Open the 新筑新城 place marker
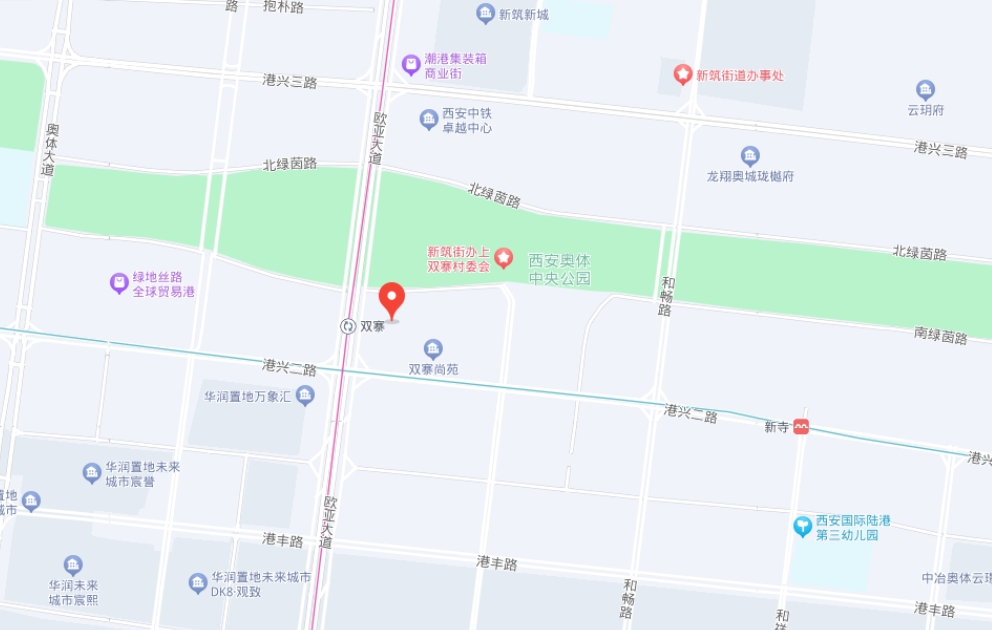Screen dimensions: 992x630 [485, 14]
